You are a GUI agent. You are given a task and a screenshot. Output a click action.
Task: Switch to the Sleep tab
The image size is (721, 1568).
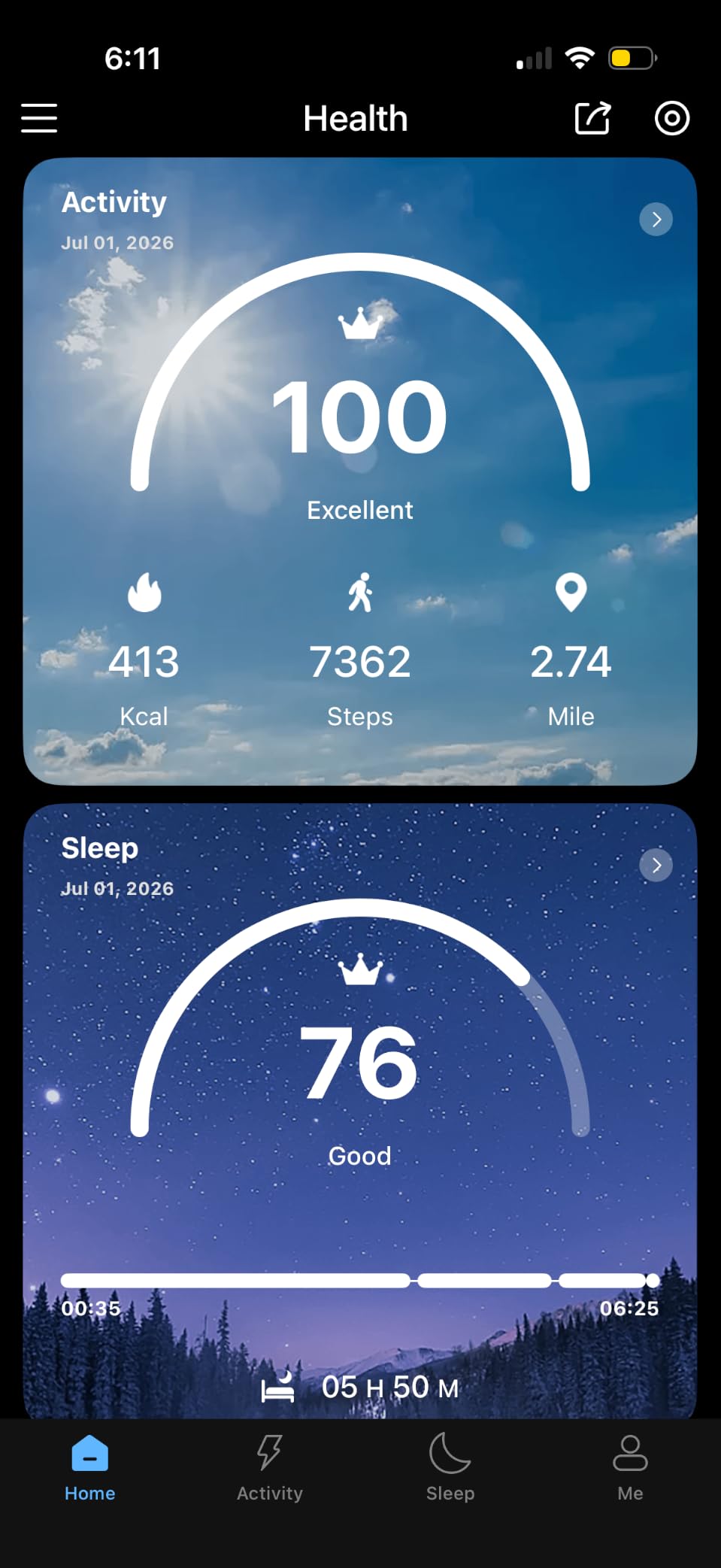coord(450,1468)
